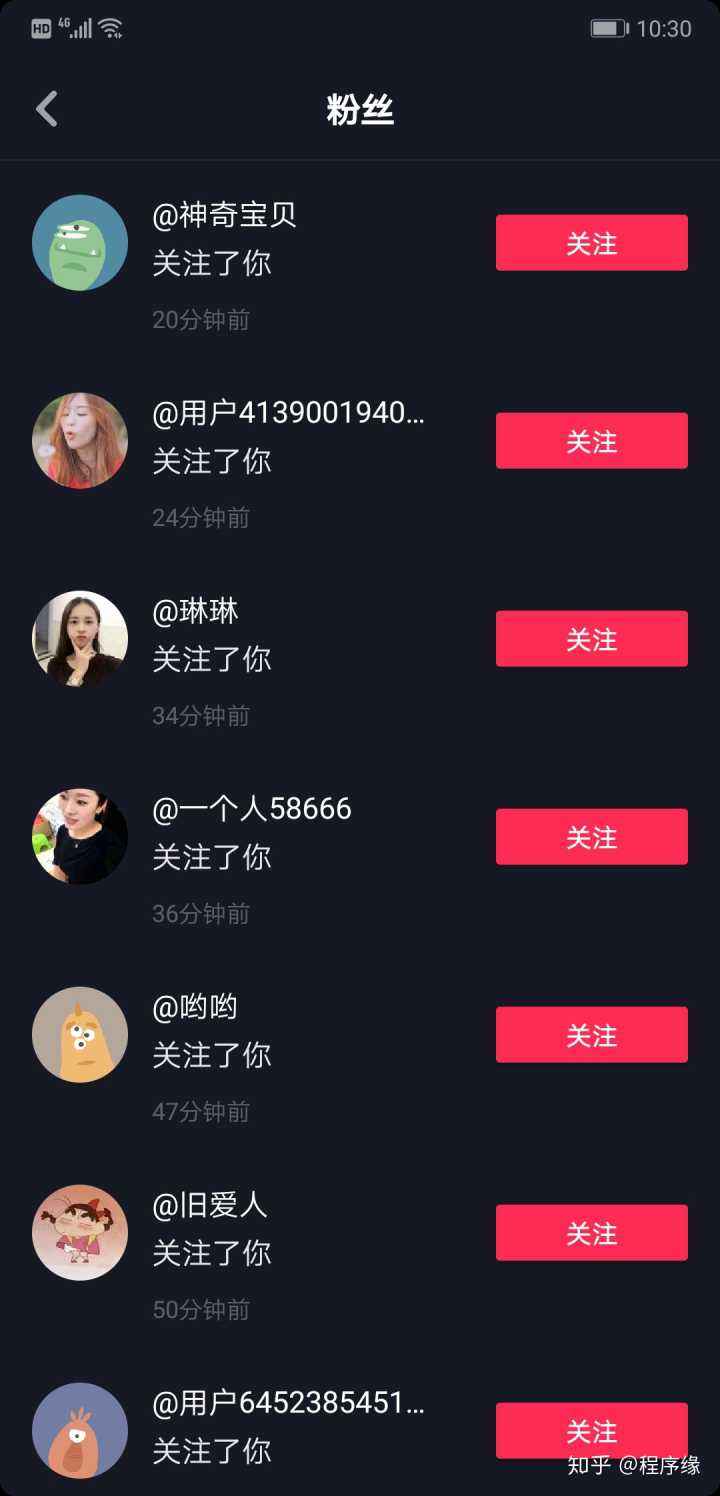Screen dimensions: 720x1496
Task: Open @琳琳's avatar photo
Action: 80,638
